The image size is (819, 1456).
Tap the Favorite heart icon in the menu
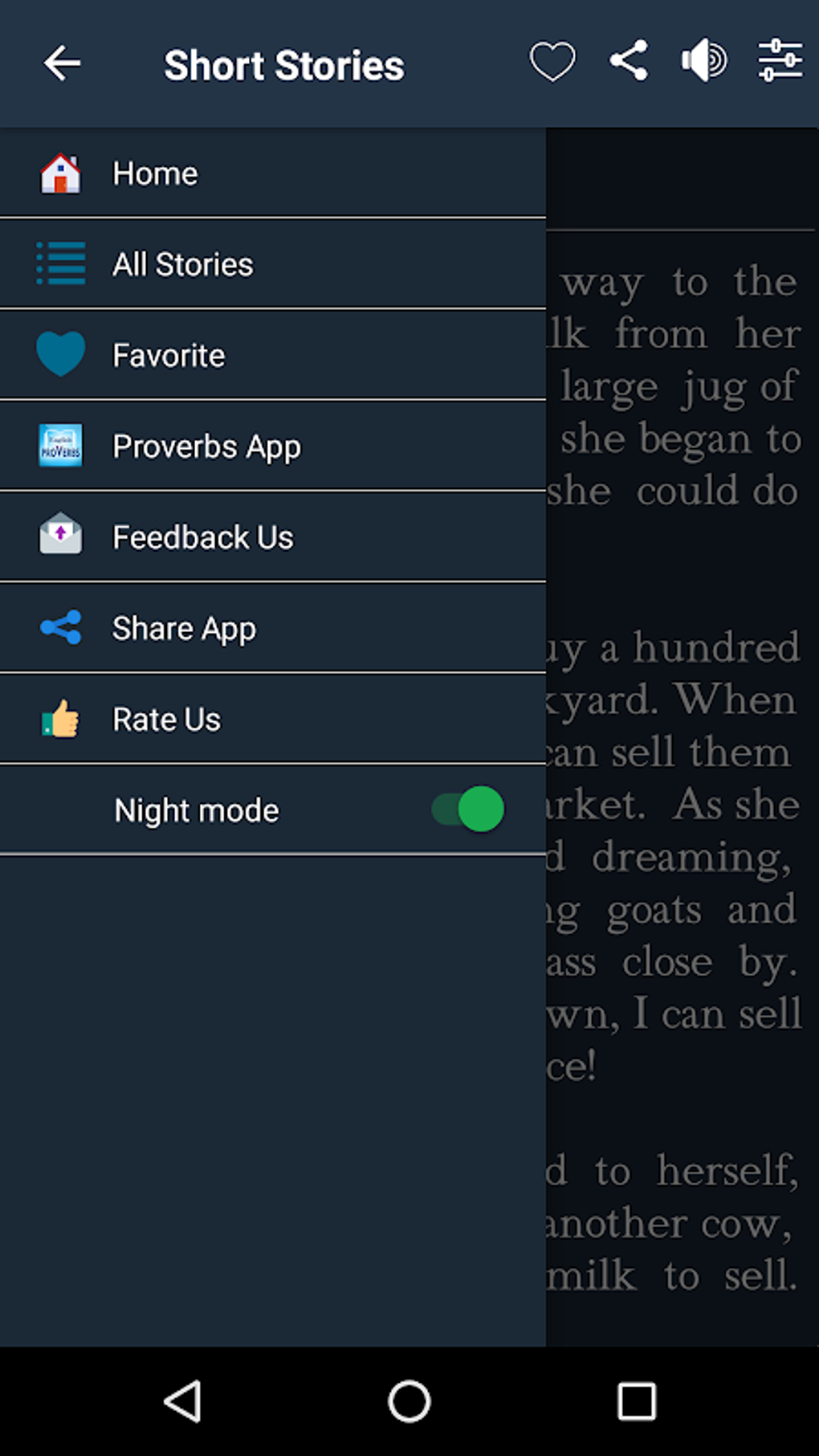coord(60,354)
